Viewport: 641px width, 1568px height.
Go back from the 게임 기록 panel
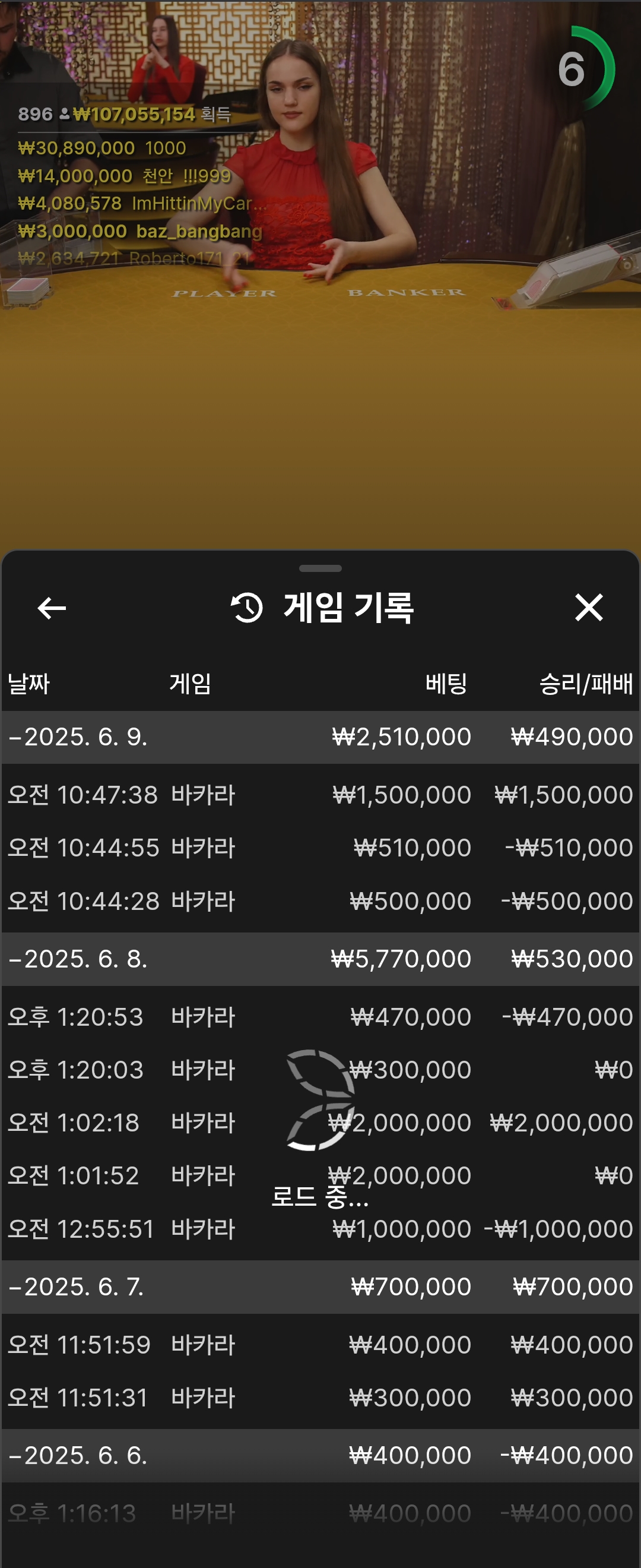click(x=52, y=608)
